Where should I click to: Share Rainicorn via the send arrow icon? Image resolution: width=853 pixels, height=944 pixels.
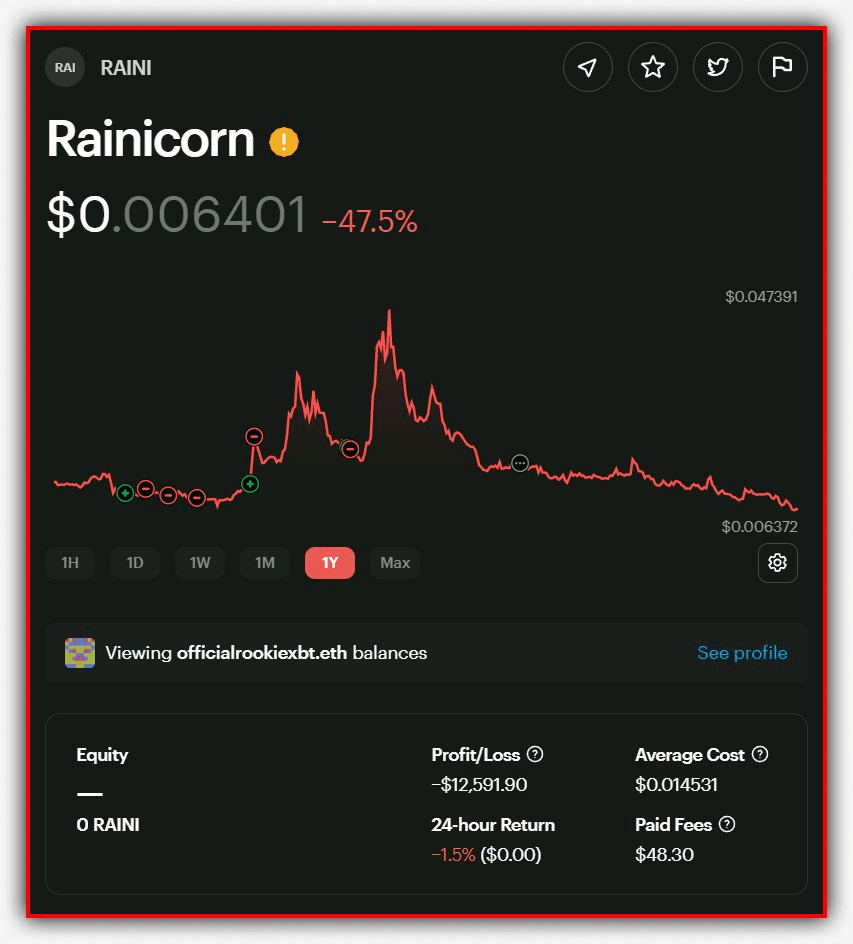[588, 67]
